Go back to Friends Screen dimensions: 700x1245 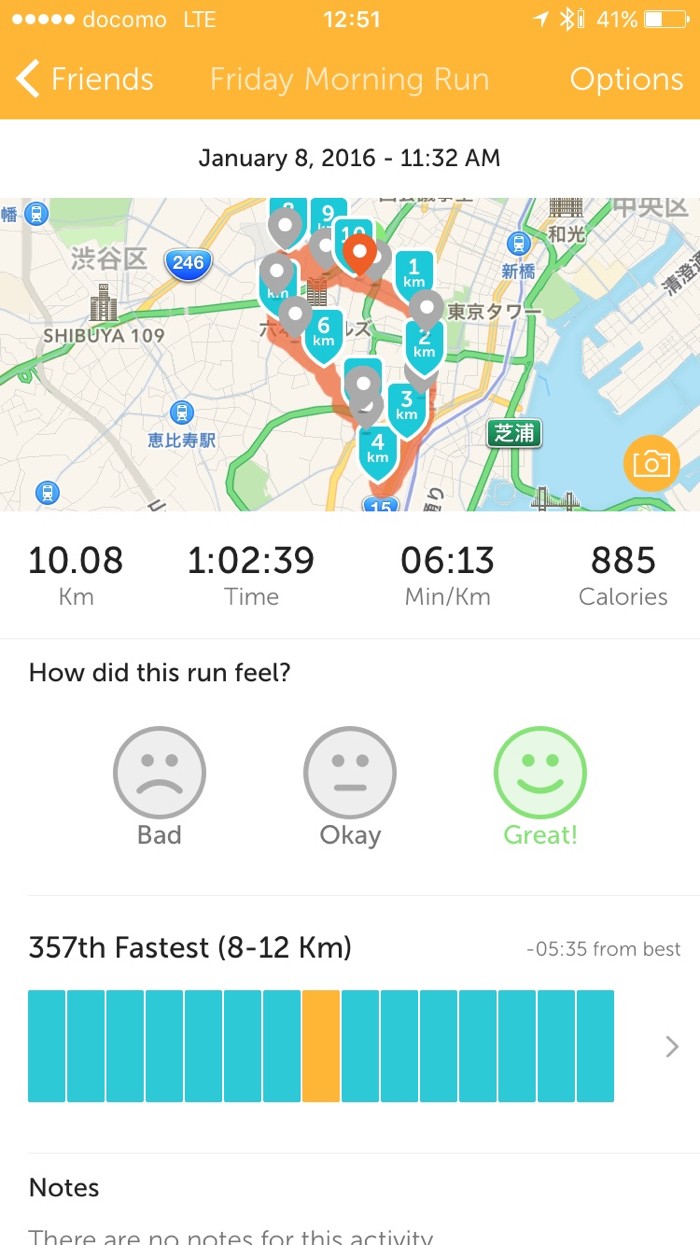85,79
